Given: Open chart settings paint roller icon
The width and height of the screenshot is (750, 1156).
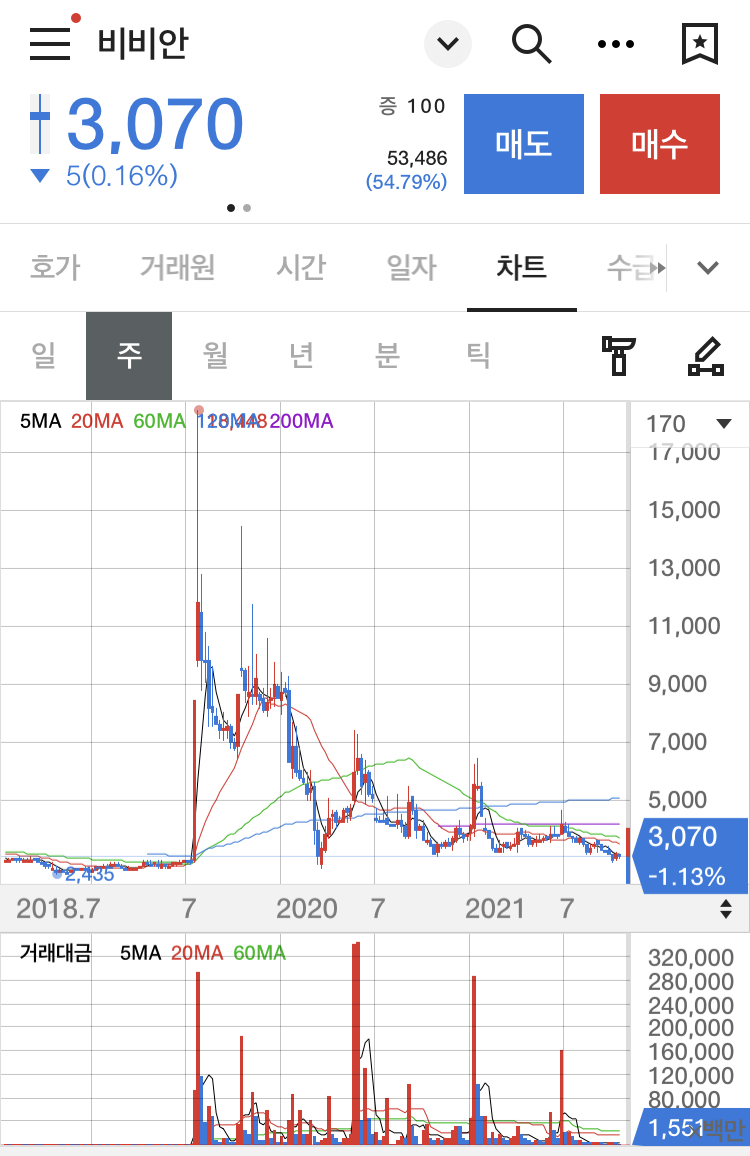Looking at the screenshot, I should coord(618,356).
